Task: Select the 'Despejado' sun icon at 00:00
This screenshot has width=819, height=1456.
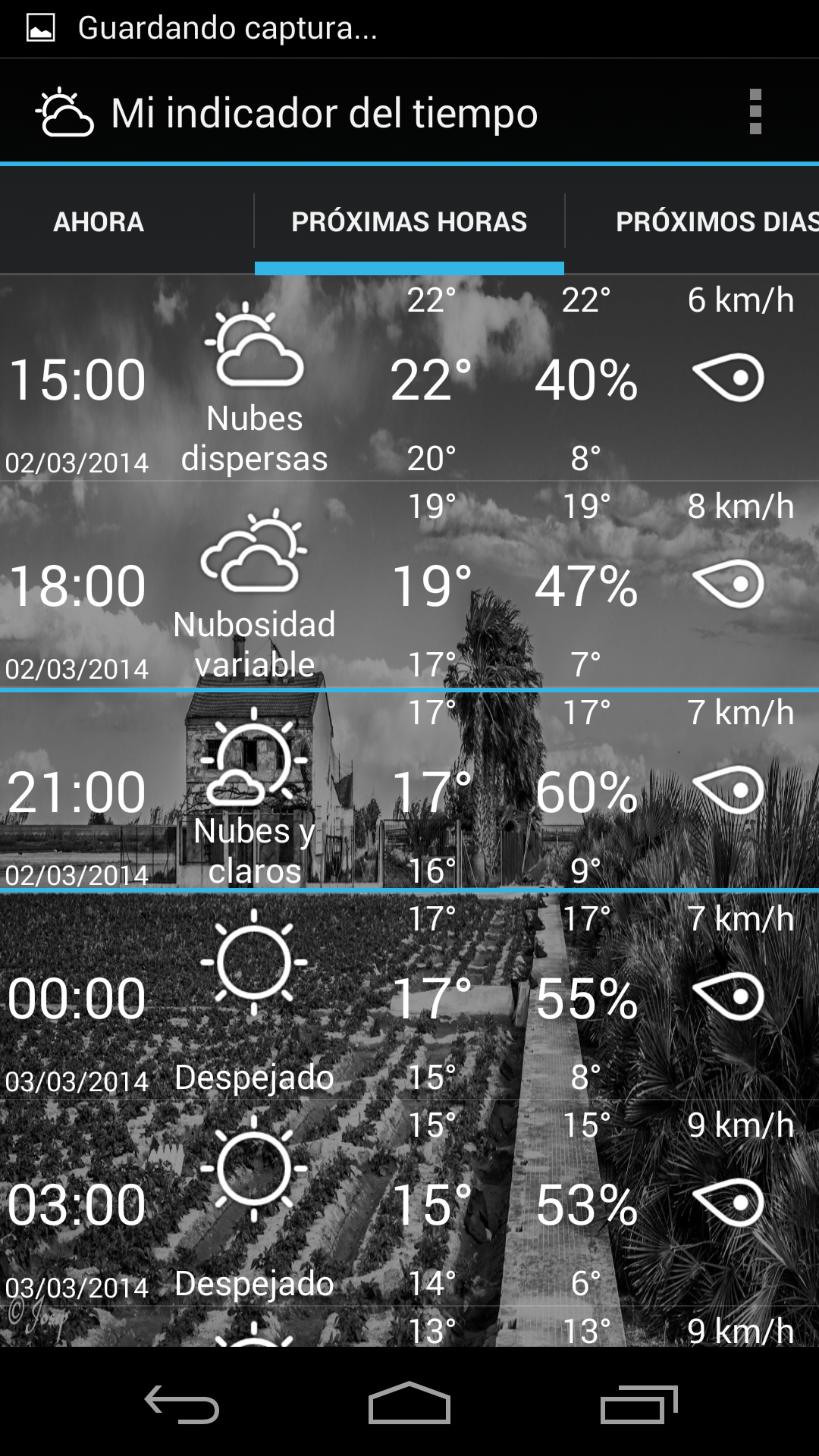Action: [254, 963]
